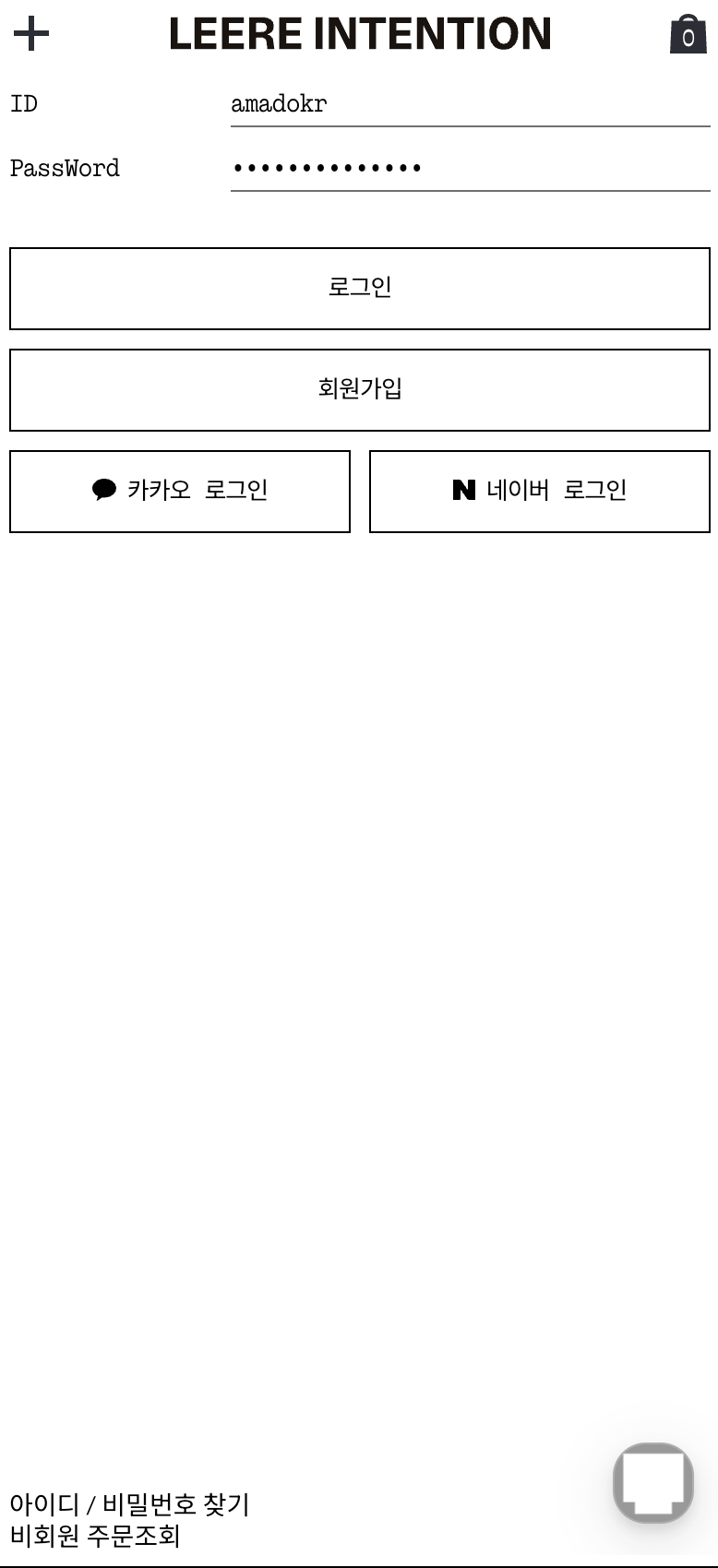Open 회원가입 sign-up
The image size is (718, 1568).
pos(360,389)
